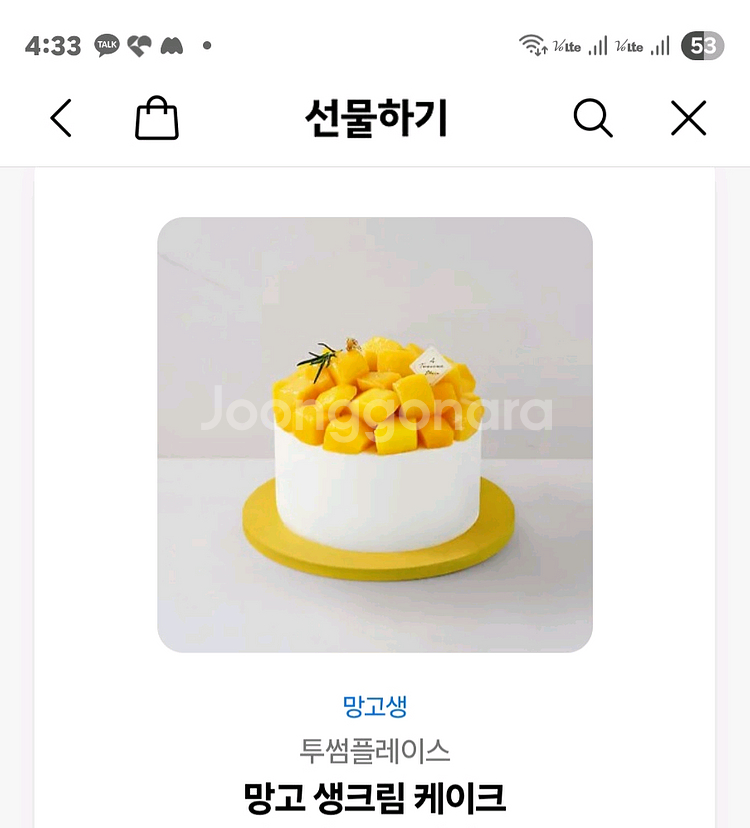This screenshot has height=828, width=750.
Task: Tap the 선물하기 title text
Action: coord(375,117)
